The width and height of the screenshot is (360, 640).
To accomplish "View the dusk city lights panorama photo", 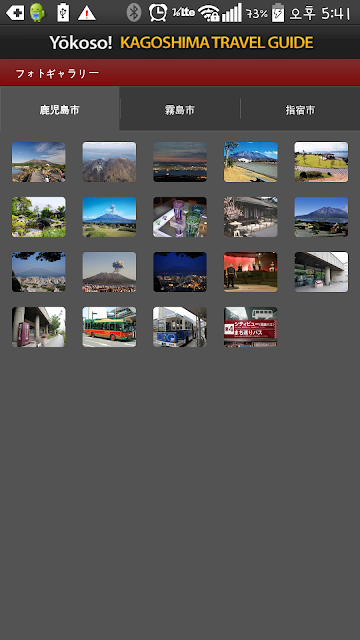I will point(180,162).
